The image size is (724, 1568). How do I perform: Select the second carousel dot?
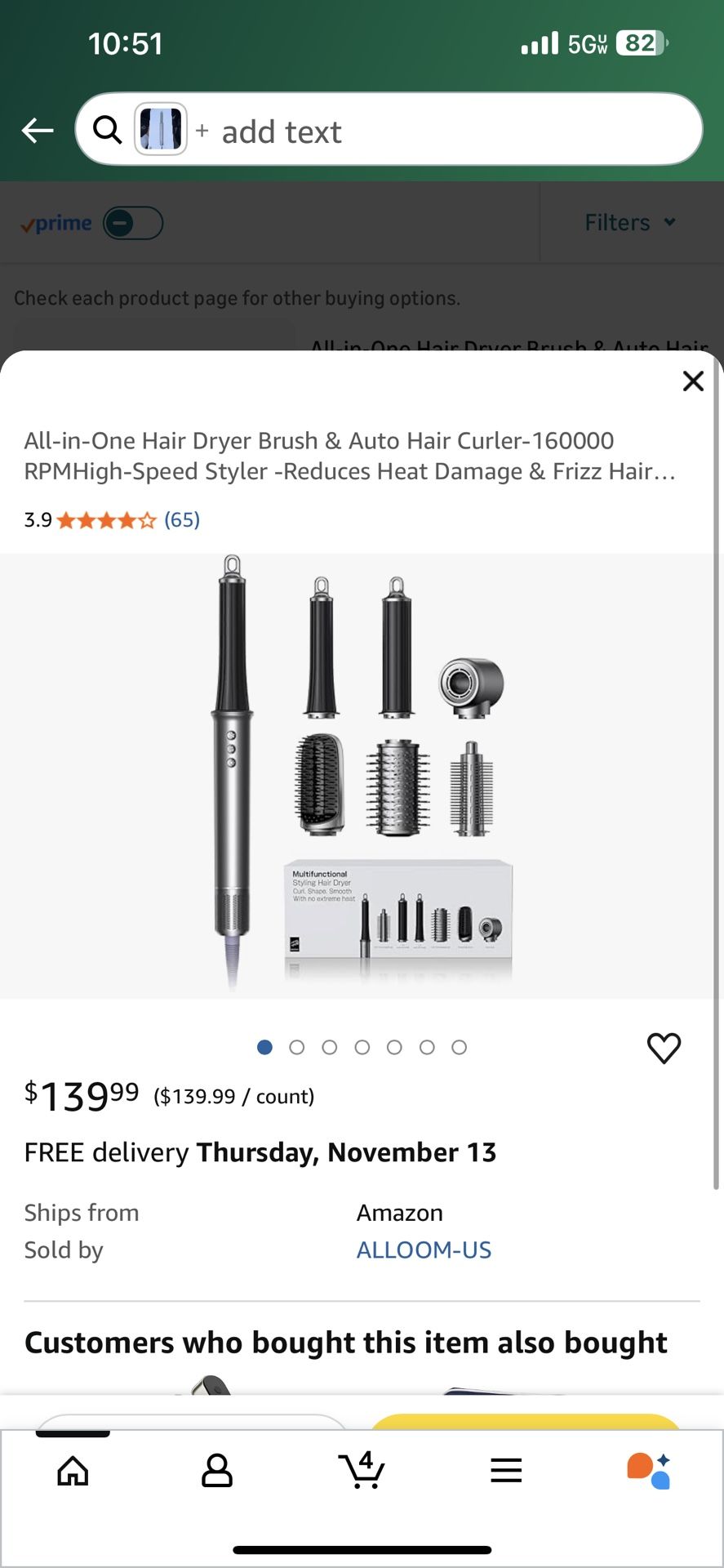pos(297,1047)
